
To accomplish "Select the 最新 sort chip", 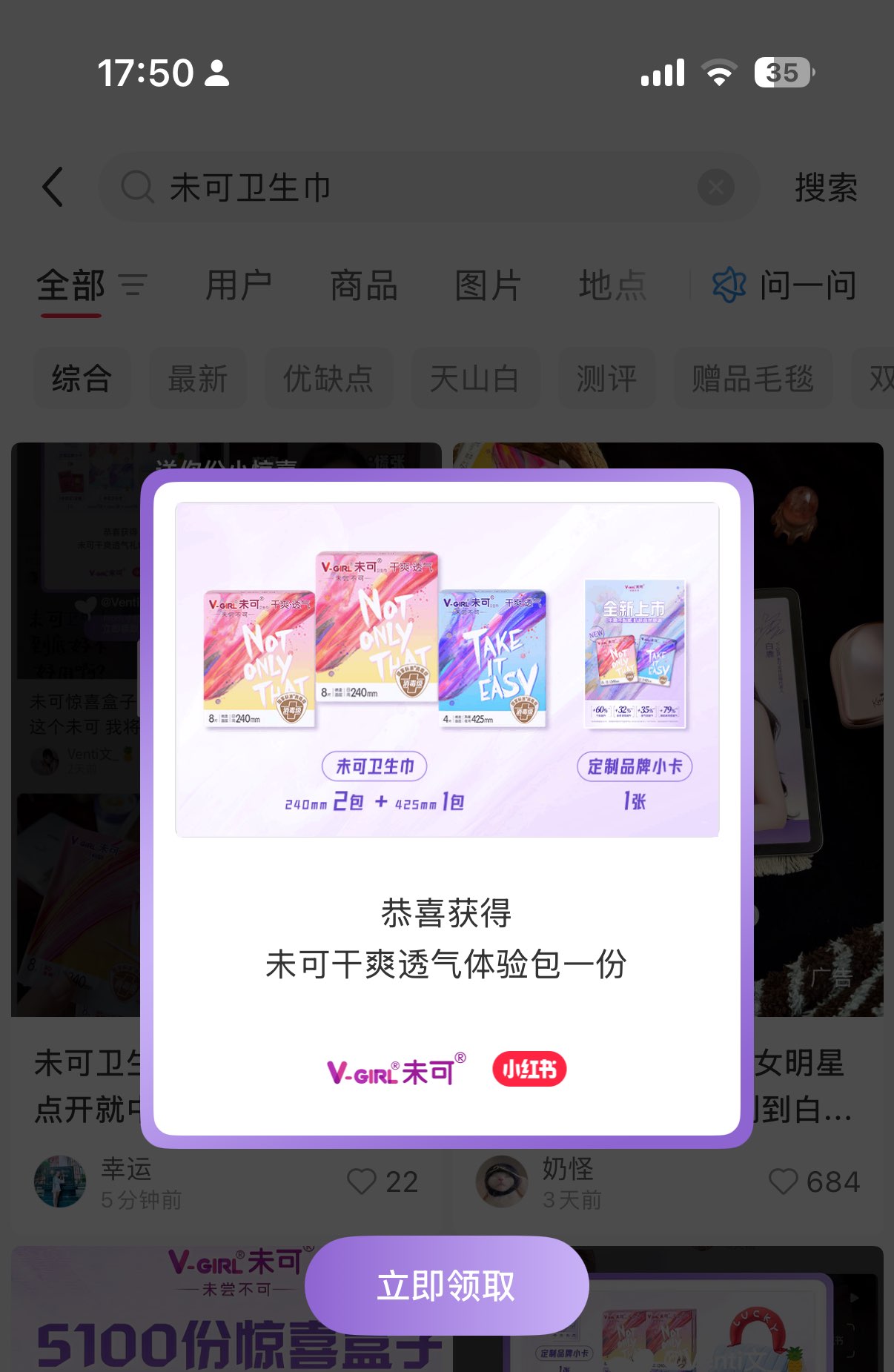I will [198, 379].
